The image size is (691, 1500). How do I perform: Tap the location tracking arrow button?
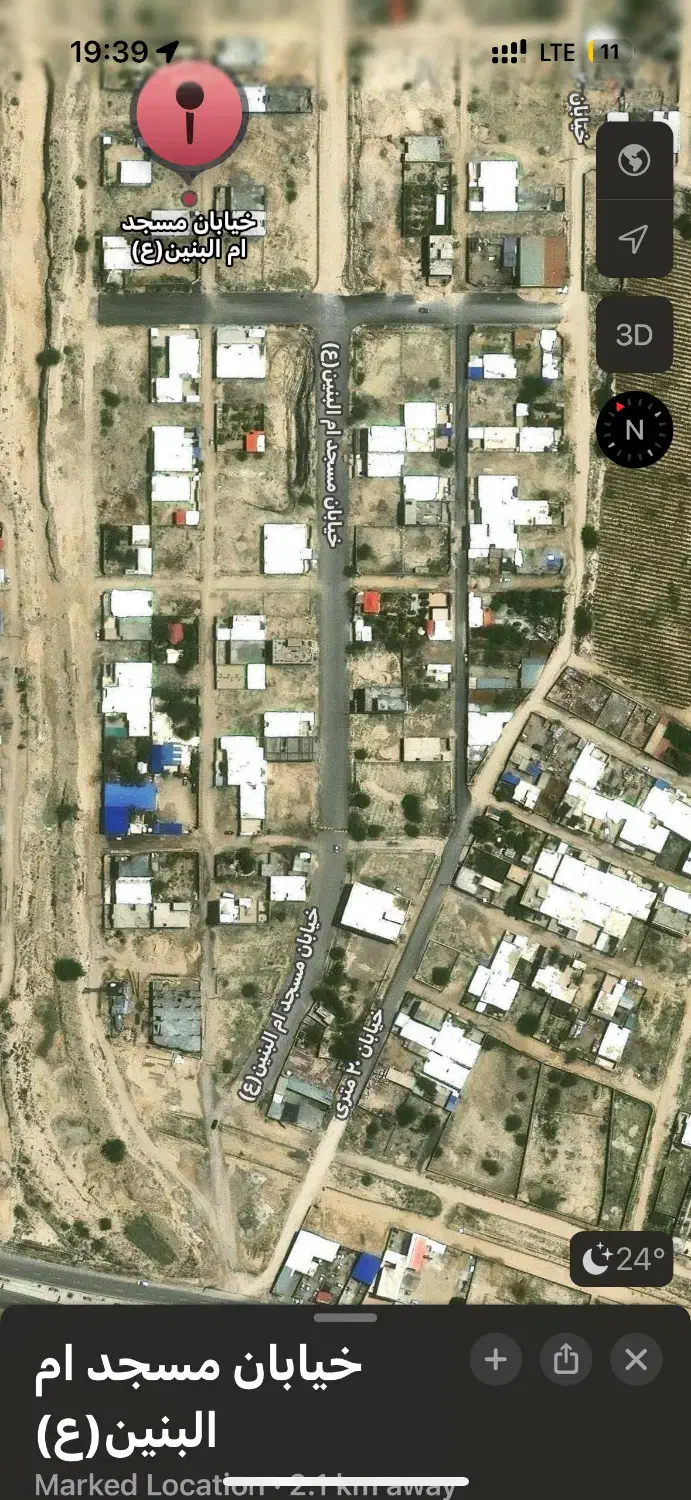(634, 239)
